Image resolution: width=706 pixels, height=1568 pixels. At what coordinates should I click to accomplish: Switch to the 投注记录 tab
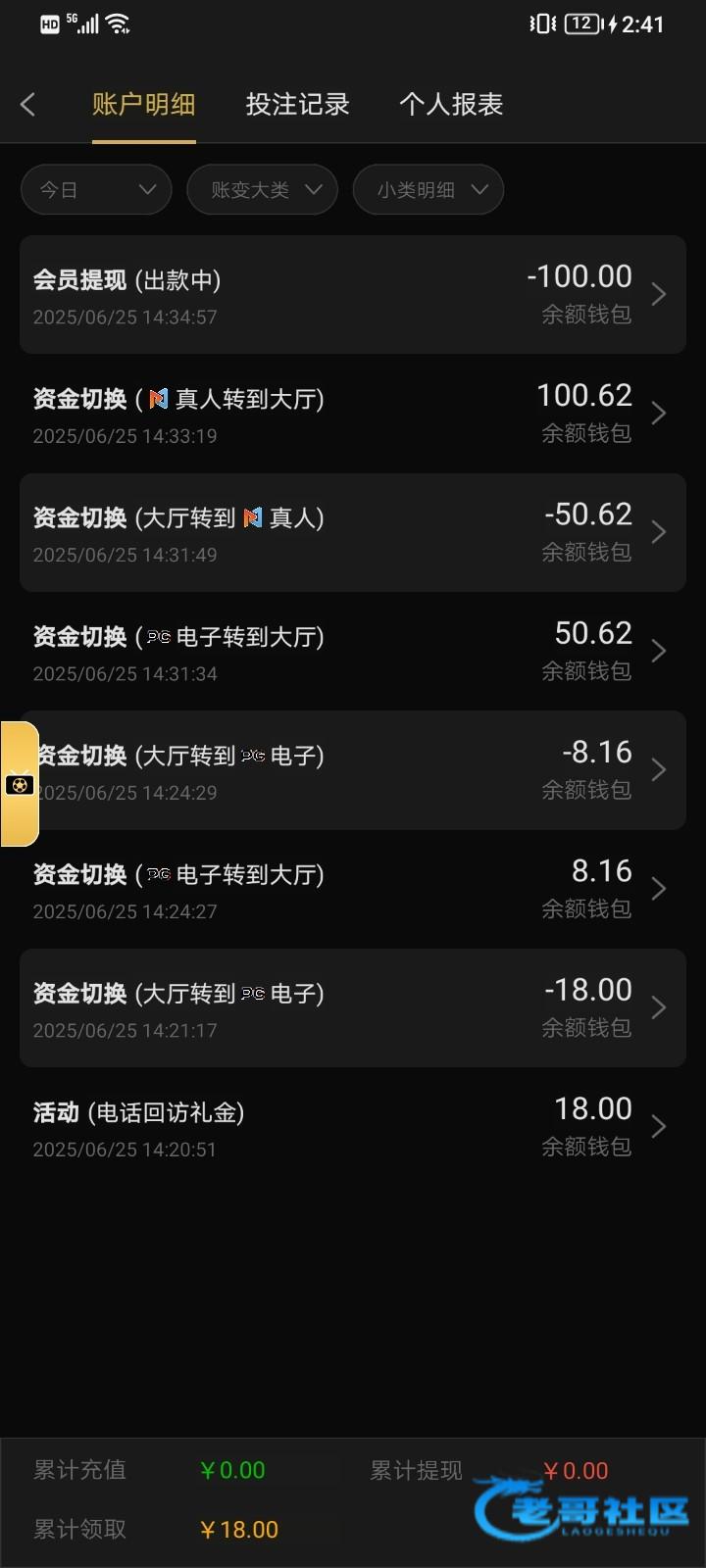point(297,104)
